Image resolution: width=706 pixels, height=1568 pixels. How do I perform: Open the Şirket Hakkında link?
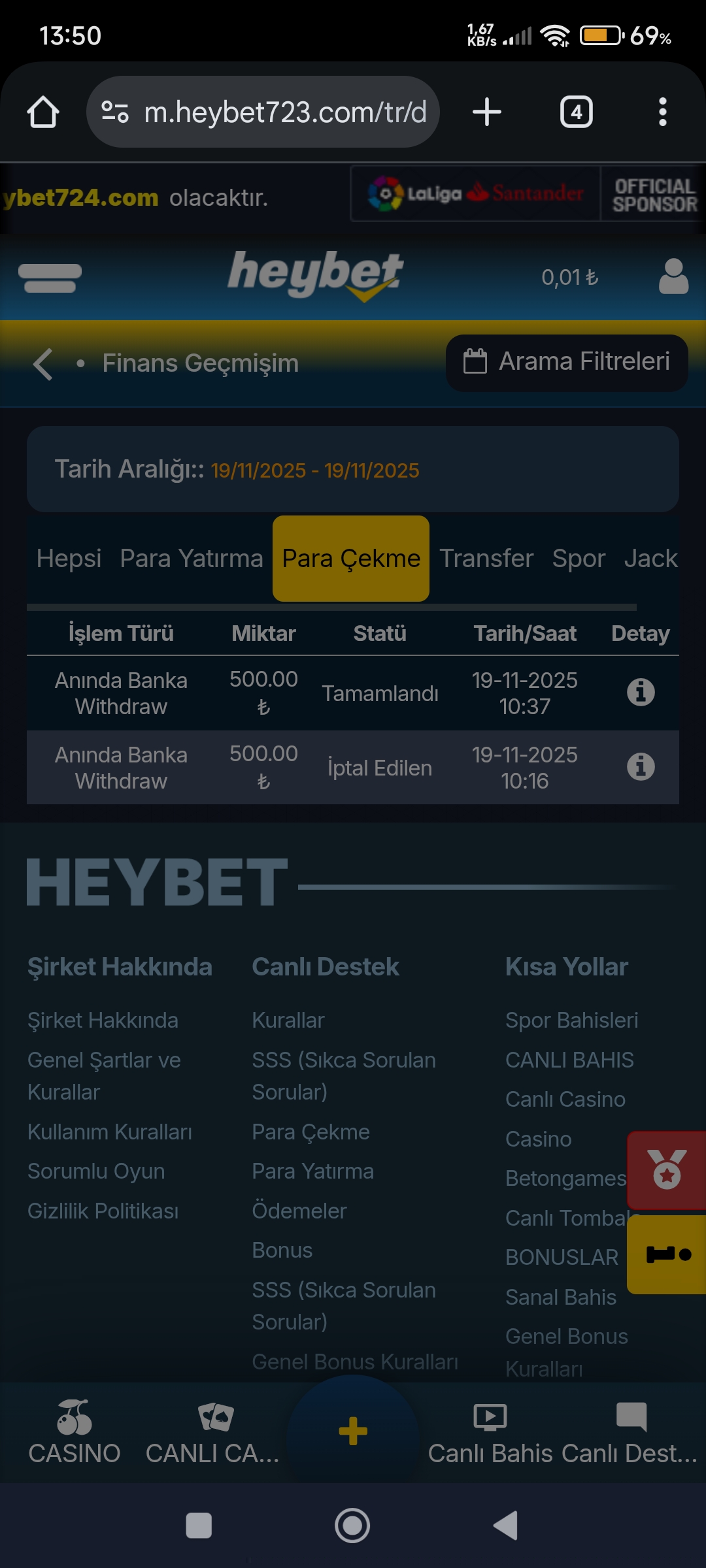point(103,1021)
